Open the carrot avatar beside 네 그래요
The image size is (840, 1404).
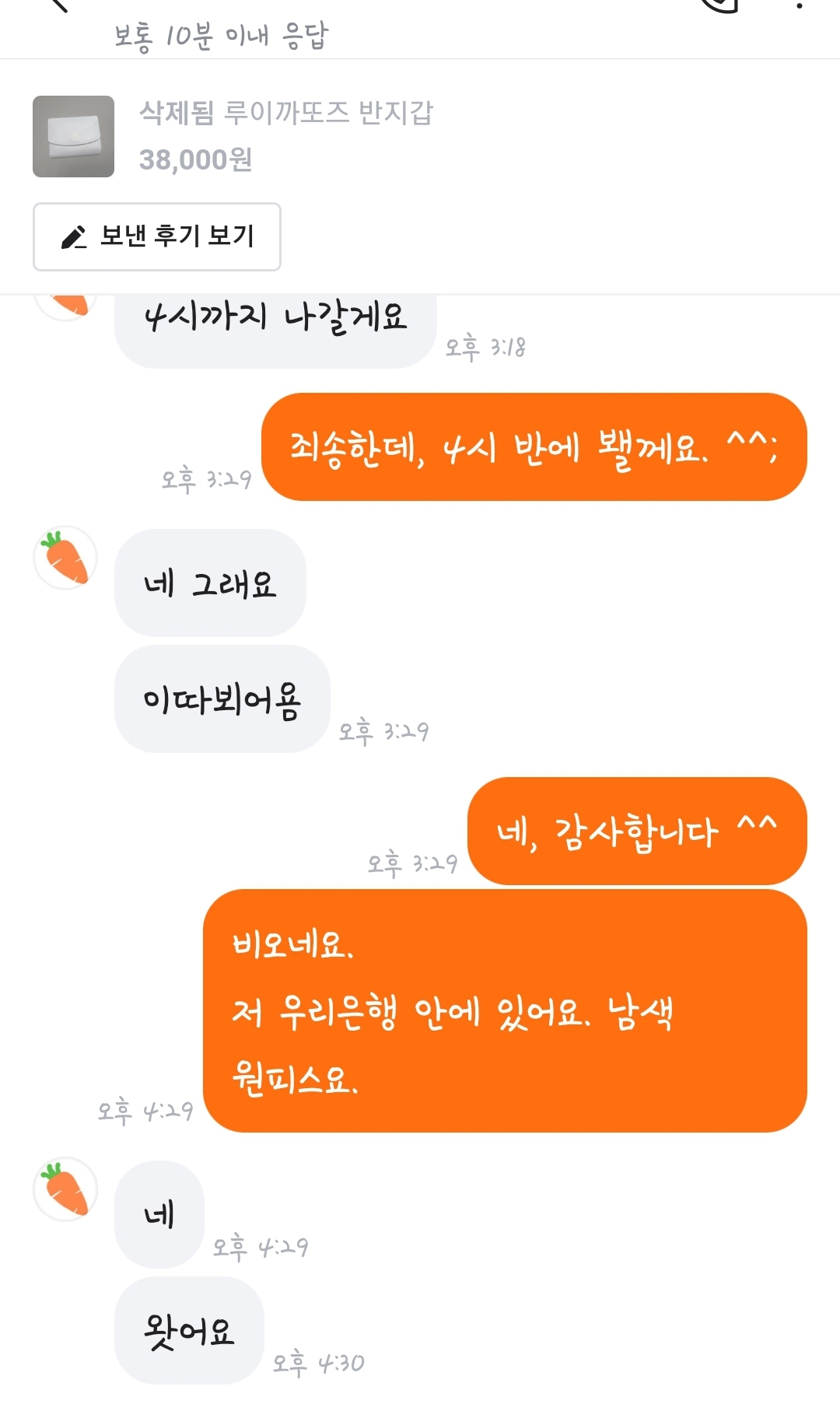(65, 558)
